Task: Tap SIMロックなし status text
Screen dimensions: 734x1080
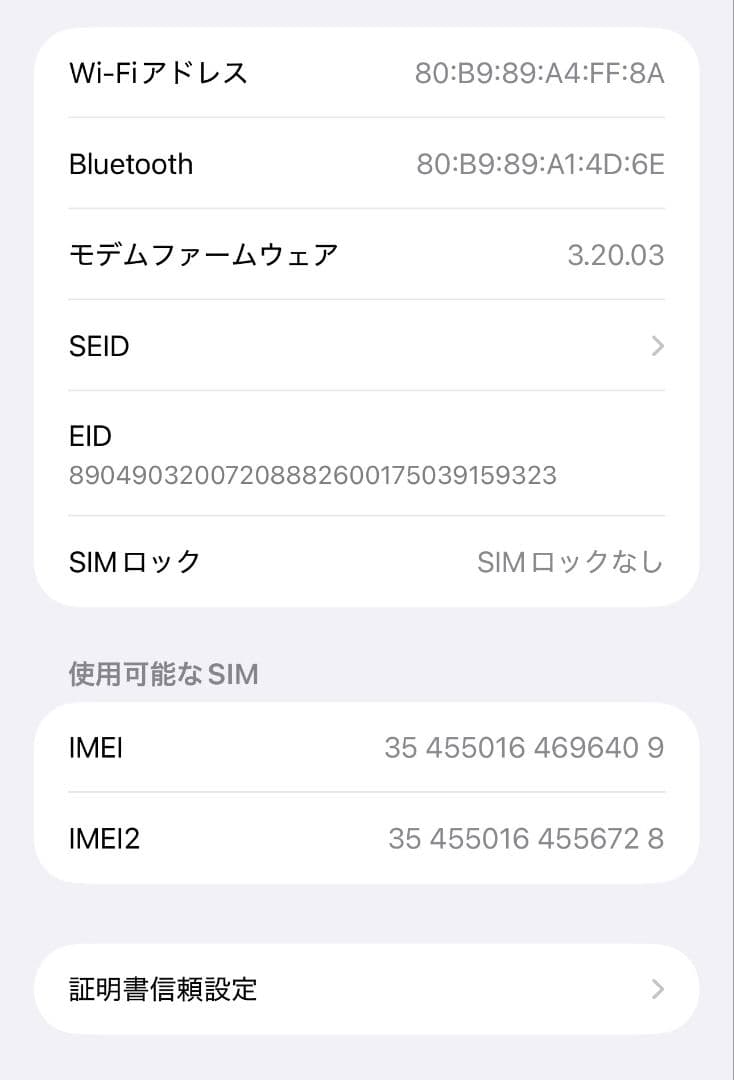Action: point(568,562)
